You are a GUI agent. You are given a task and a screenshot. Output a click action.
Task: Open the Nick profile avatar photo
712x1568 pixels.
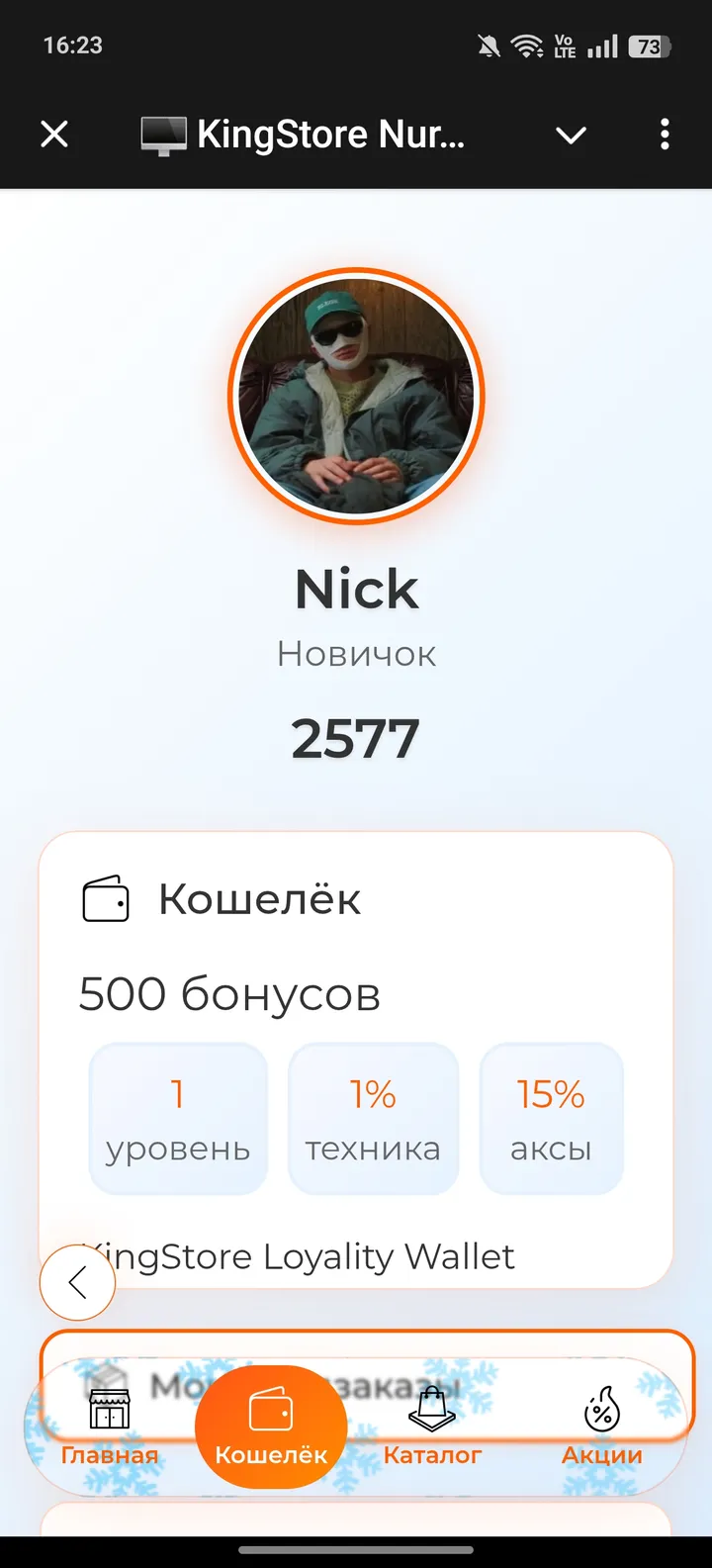tap(356, 396)
